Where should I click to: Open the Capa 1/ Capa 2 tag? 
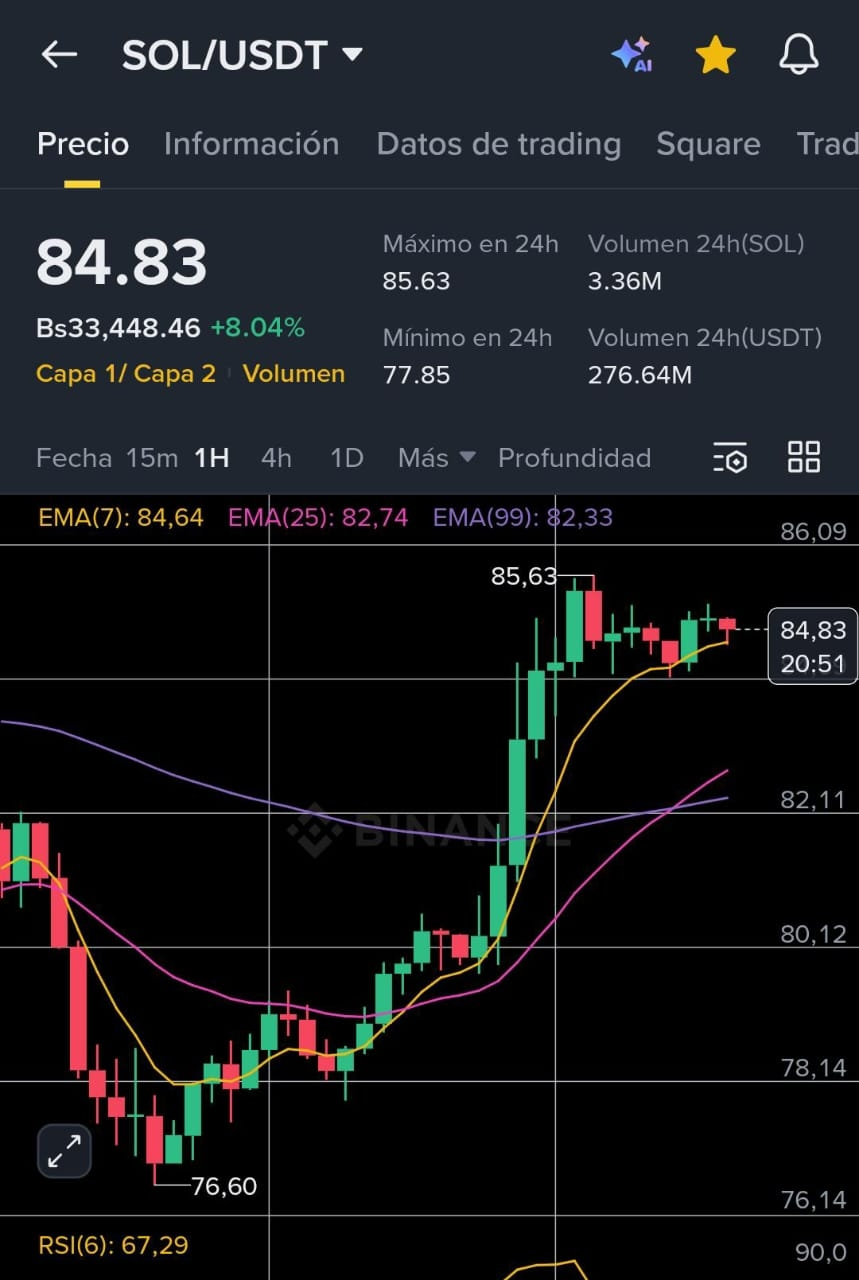126,374
